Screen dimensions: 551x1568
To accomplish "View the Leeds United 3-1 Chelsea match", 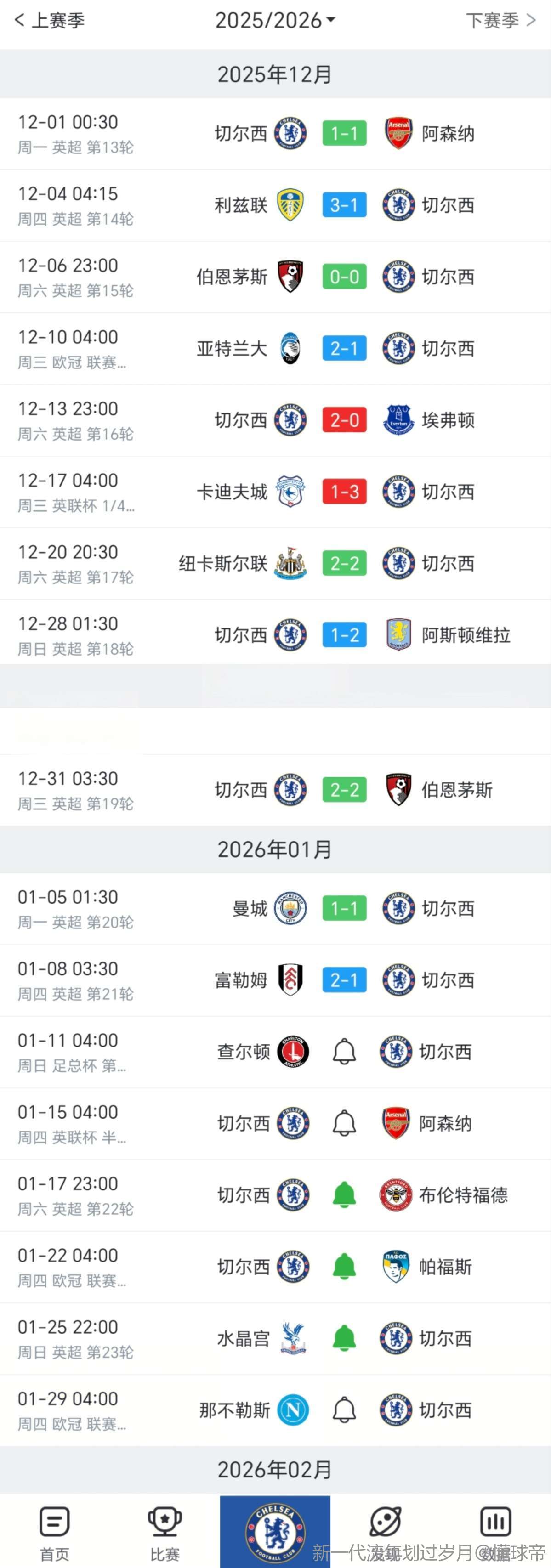I will [x=344, y=206].
